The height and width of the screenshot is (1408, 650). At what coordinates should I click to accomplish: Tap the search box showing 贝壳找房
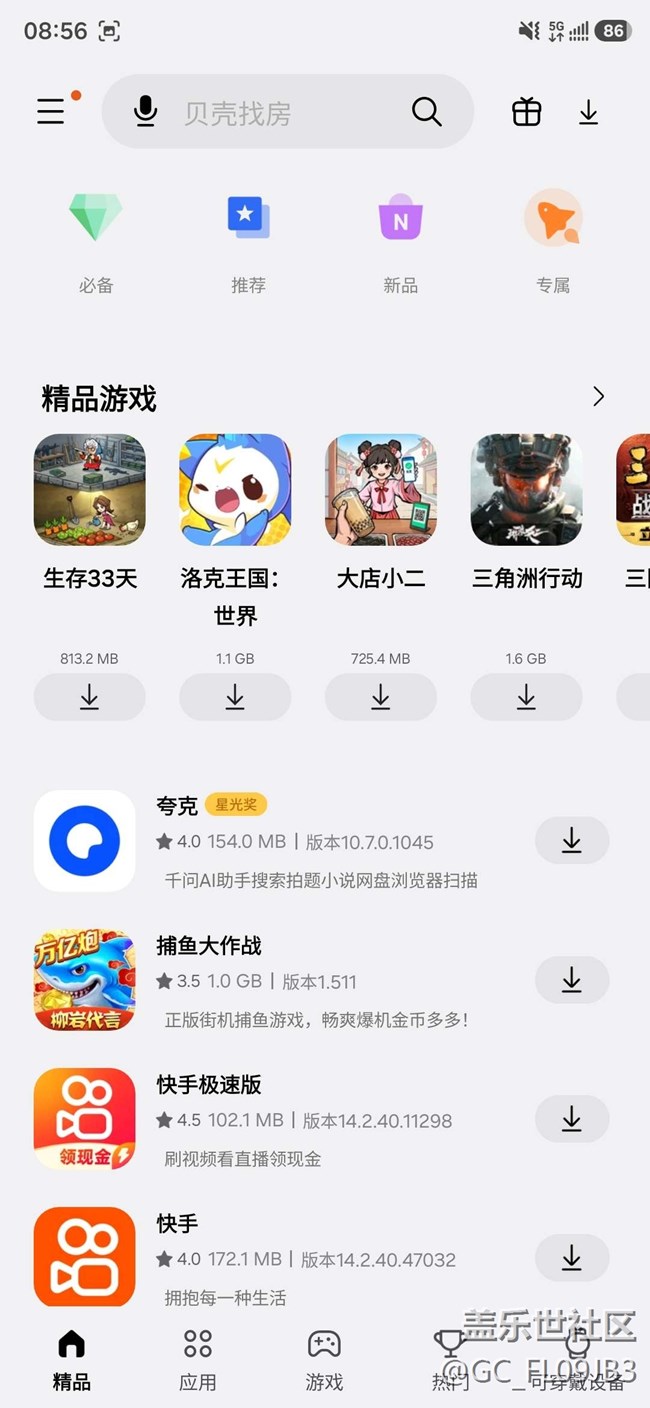coord(280,112)
